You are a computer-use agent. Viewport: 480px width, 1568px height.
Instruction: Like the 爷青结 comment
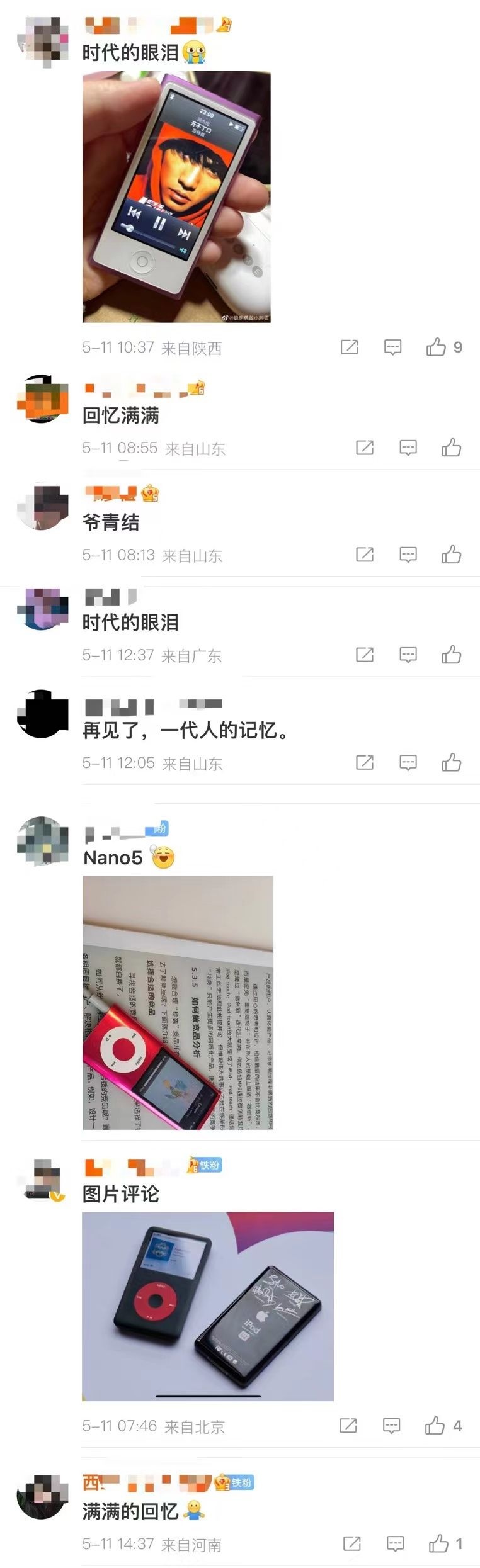click(x=451, y=555)
